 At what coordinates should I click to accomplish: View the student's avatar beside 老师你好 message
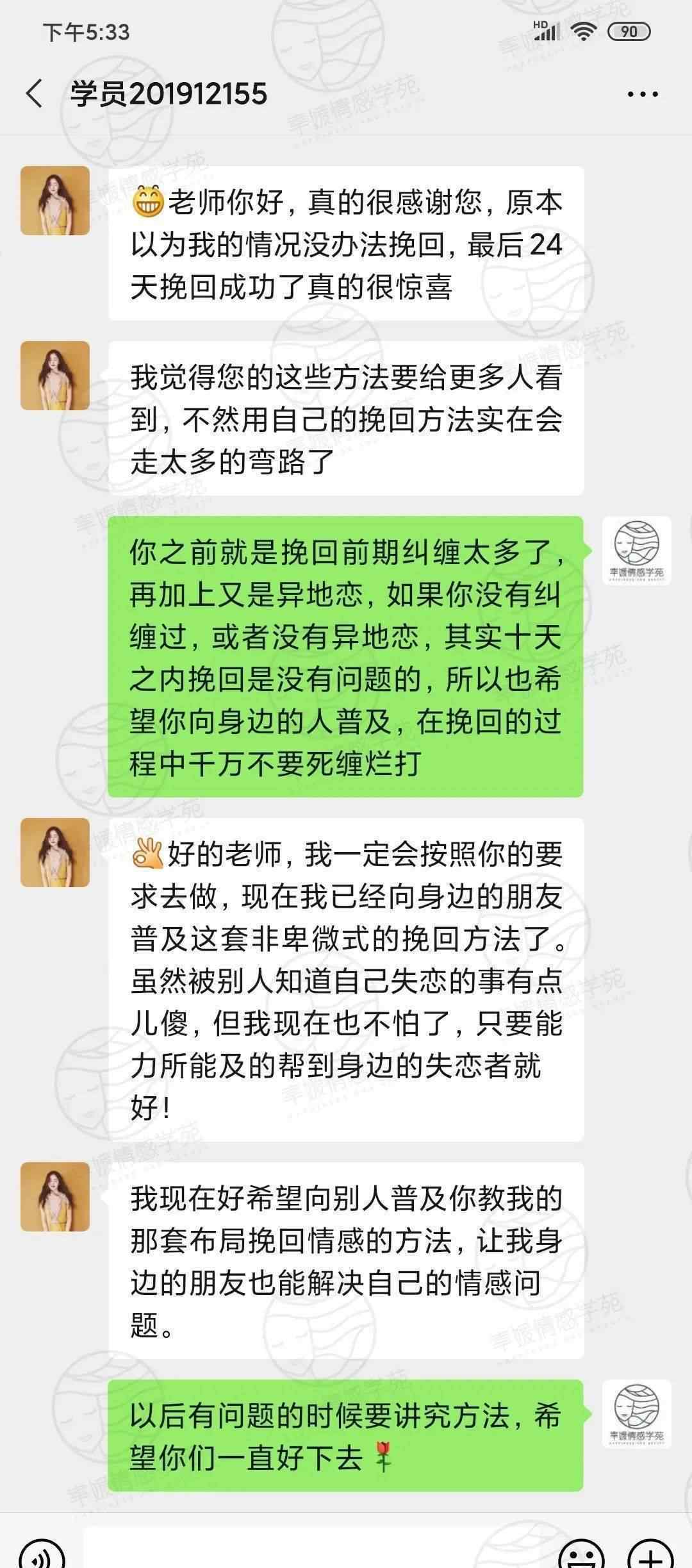55,201
